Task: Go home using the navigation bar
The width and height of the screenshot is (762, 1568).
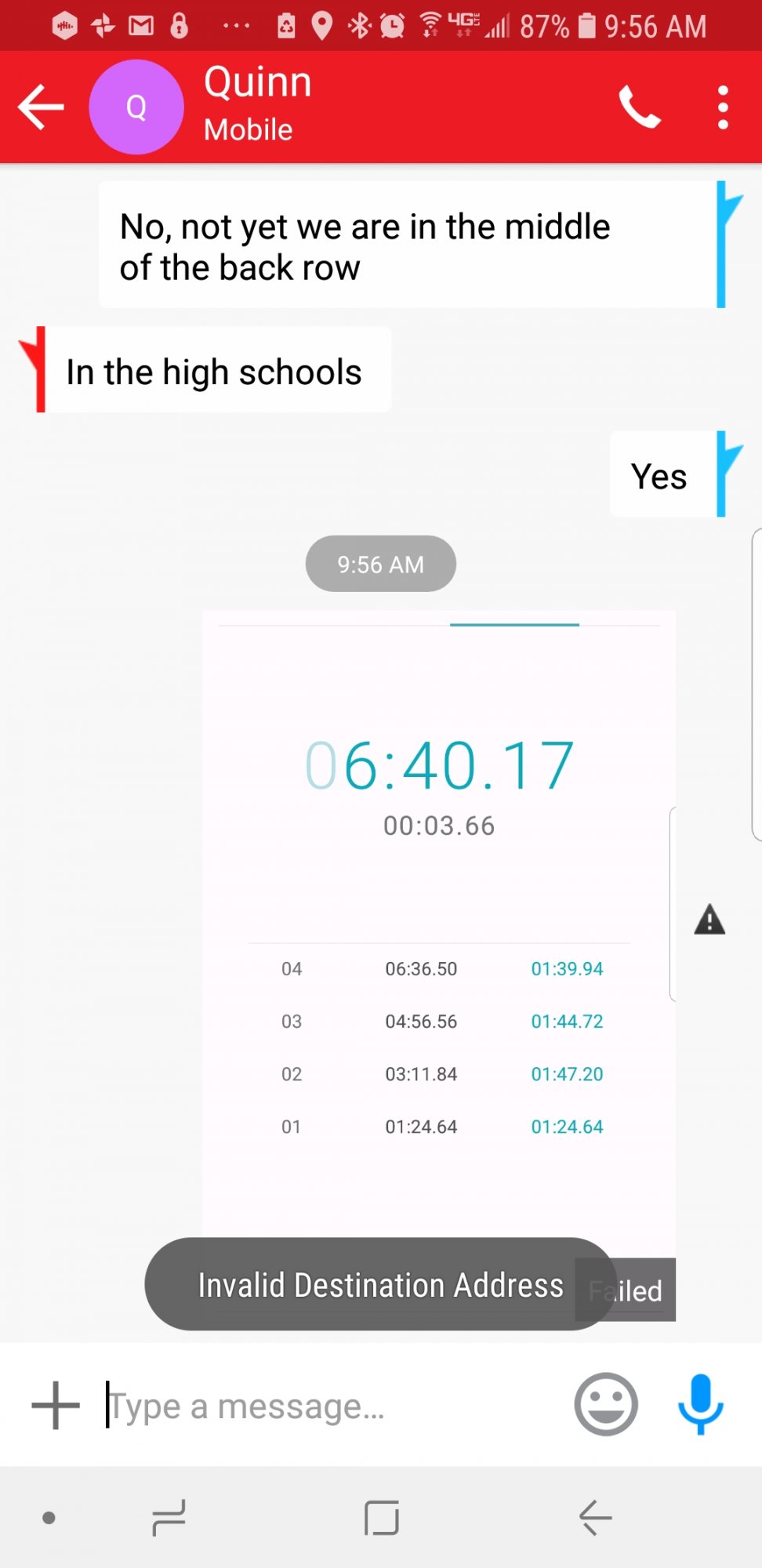Action: point(382,1518)
